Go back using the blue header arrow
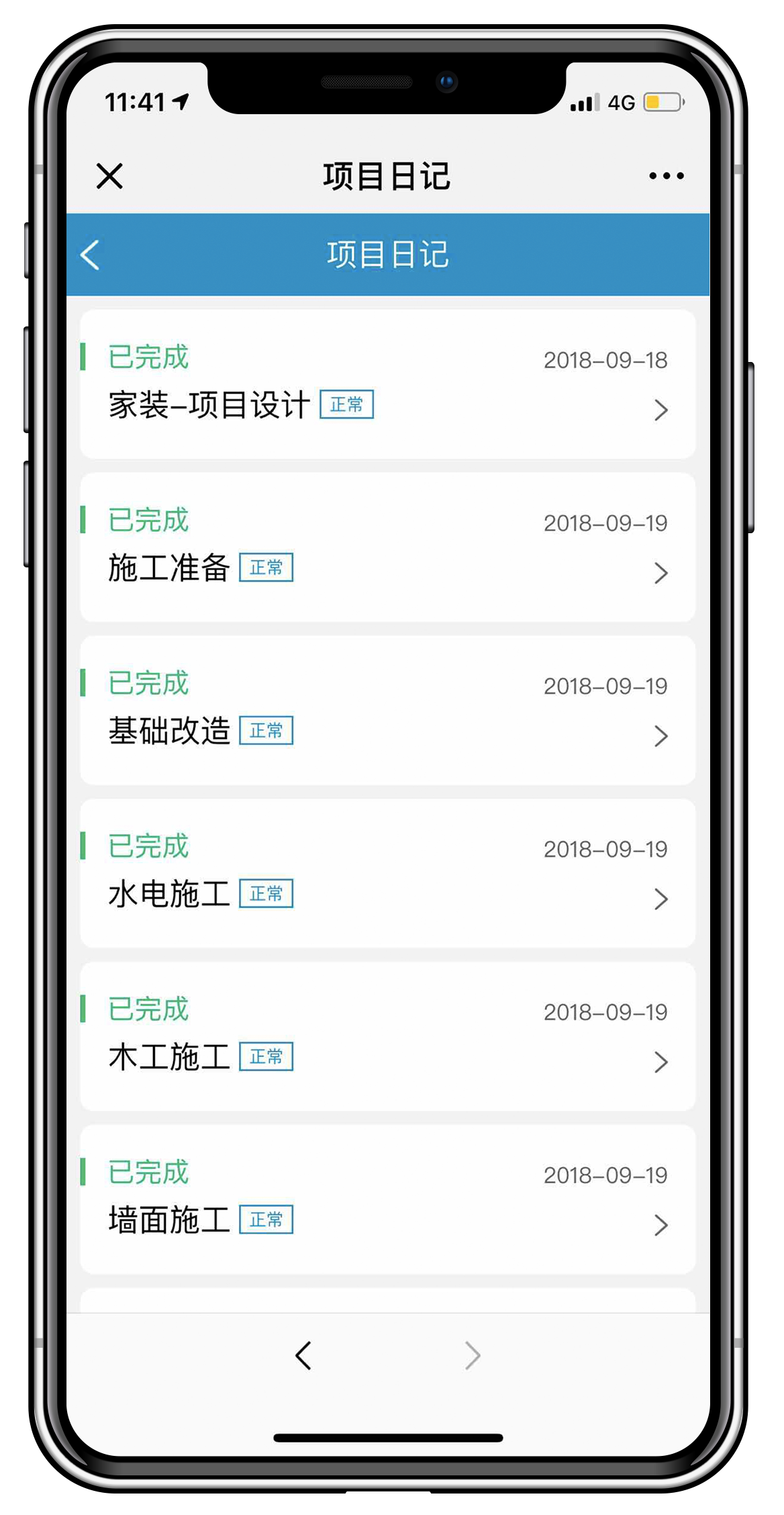784x1515 pixels. coord(90,255)
